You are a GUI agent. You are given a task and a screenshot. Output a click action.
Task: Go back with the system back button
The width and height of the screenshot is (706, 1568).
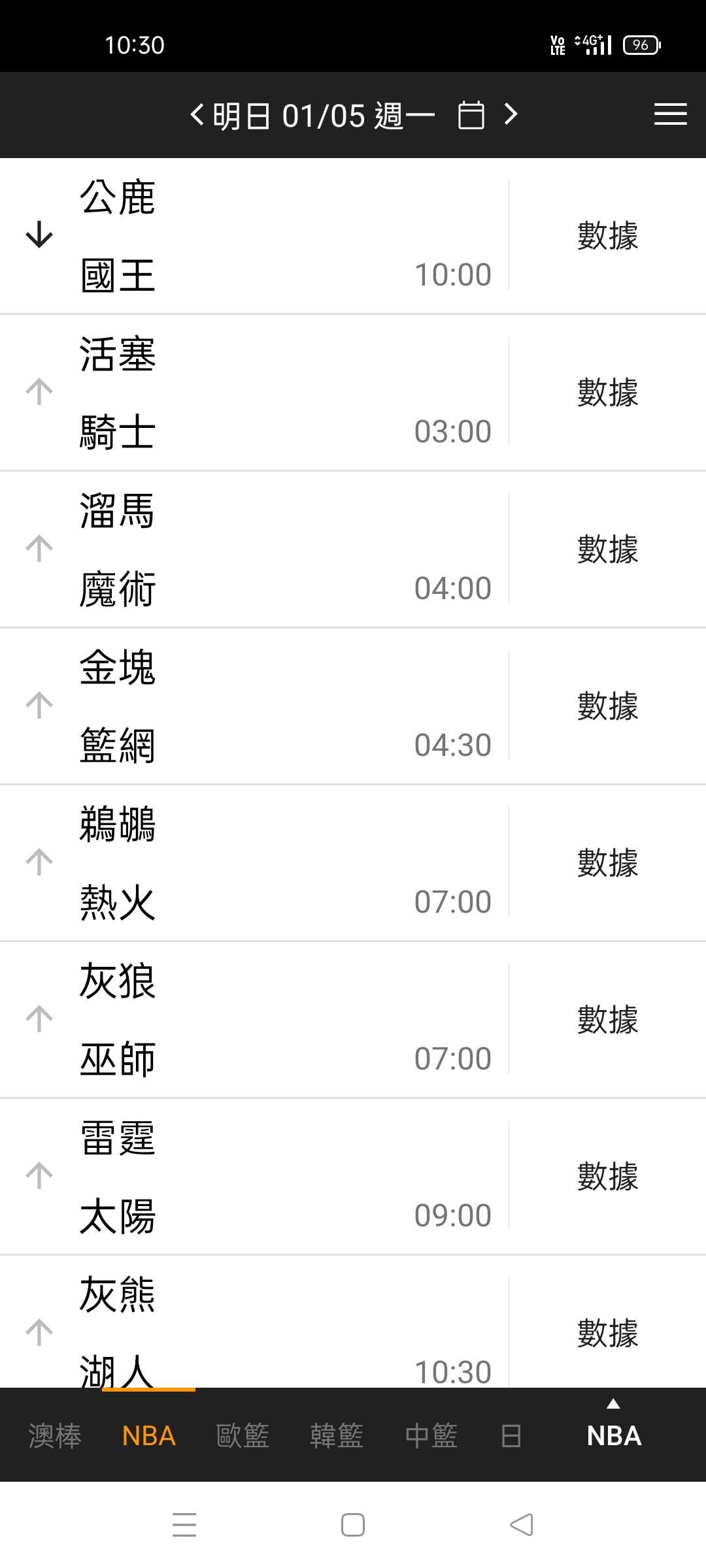click(x=522, y=1525)
